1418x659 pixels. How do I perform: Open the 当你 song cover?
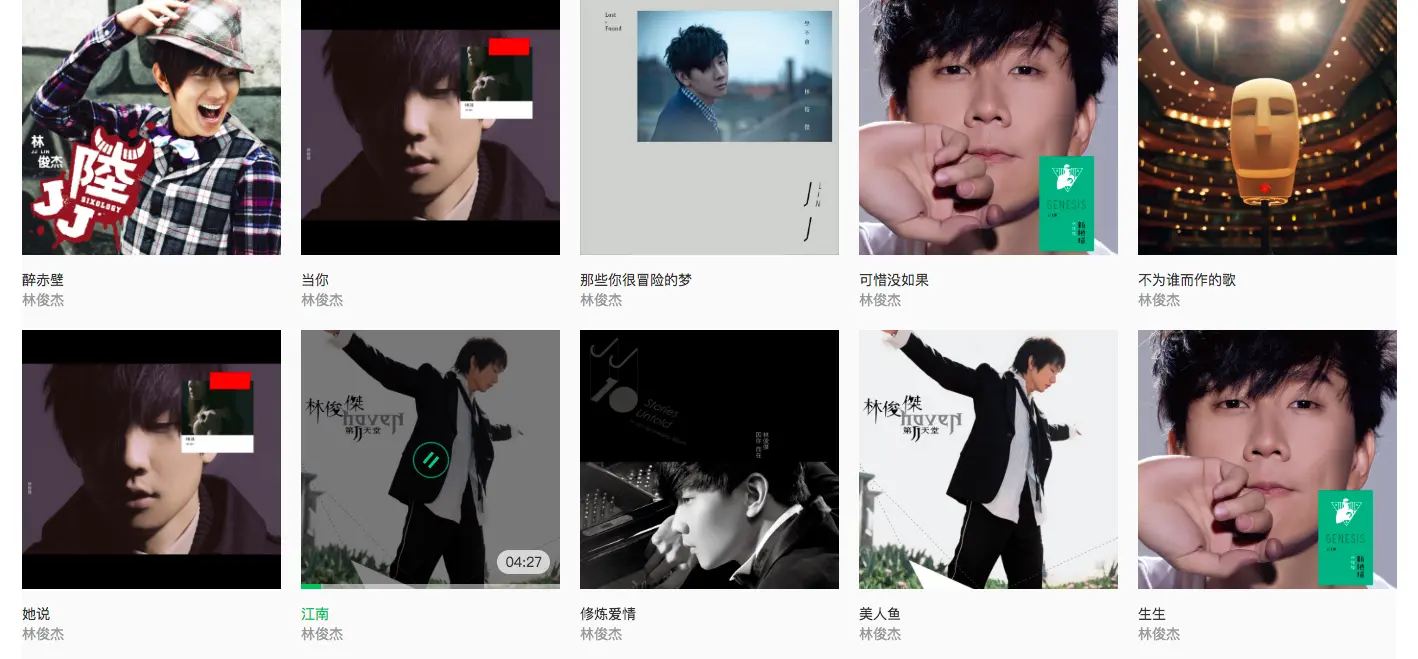tap(430, 127)
